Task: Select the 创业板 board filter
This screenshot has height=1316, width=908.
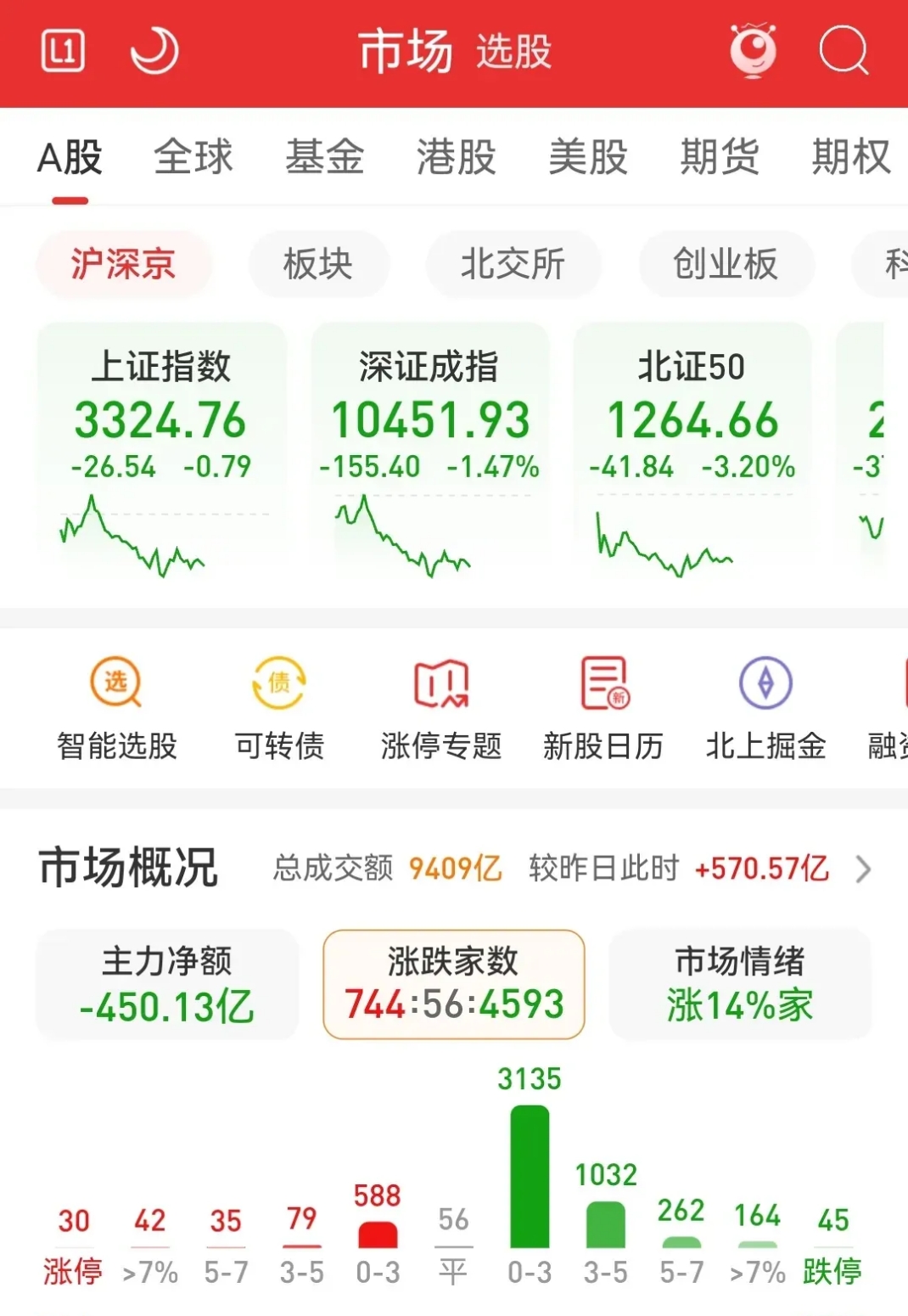Action: 726,264
